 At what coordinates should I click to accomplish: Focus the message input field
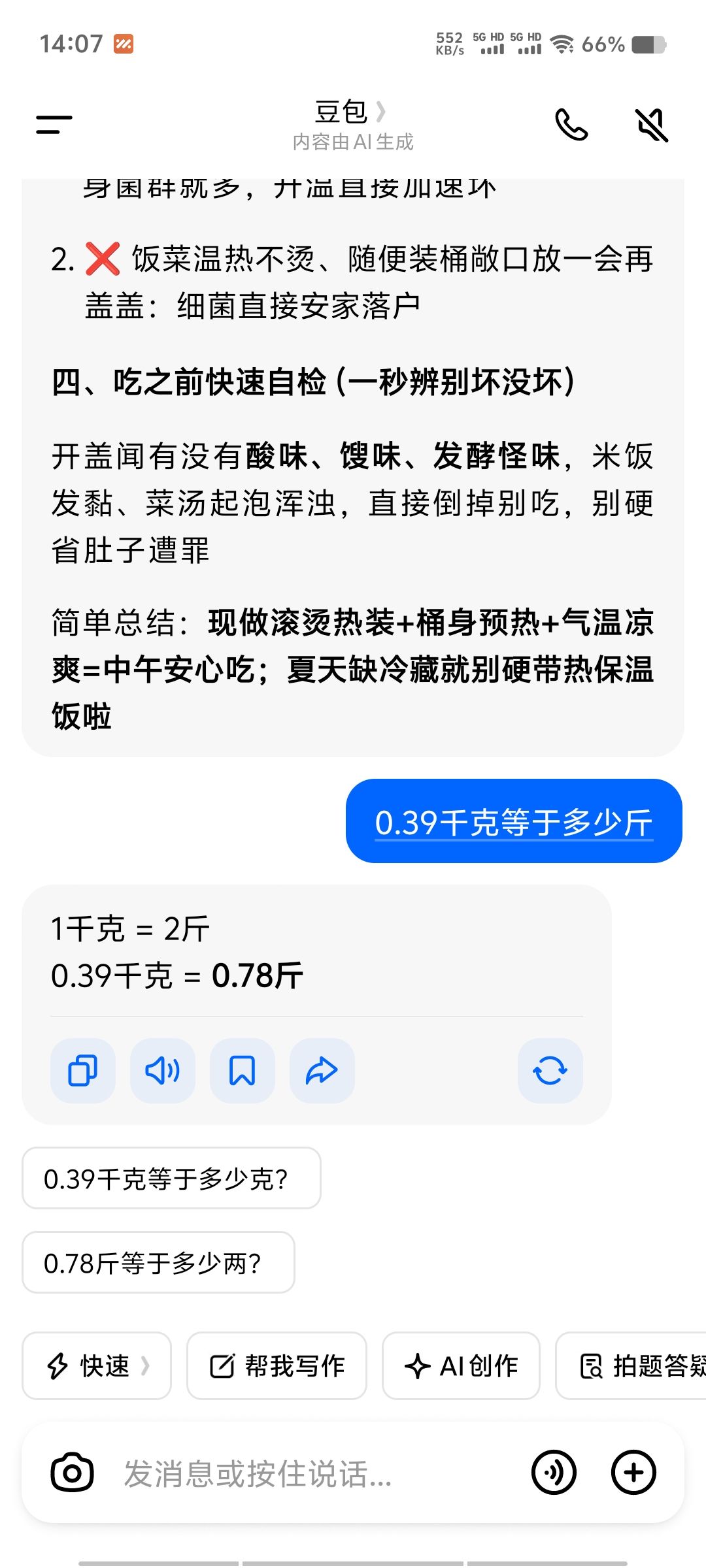point(314,1473)
